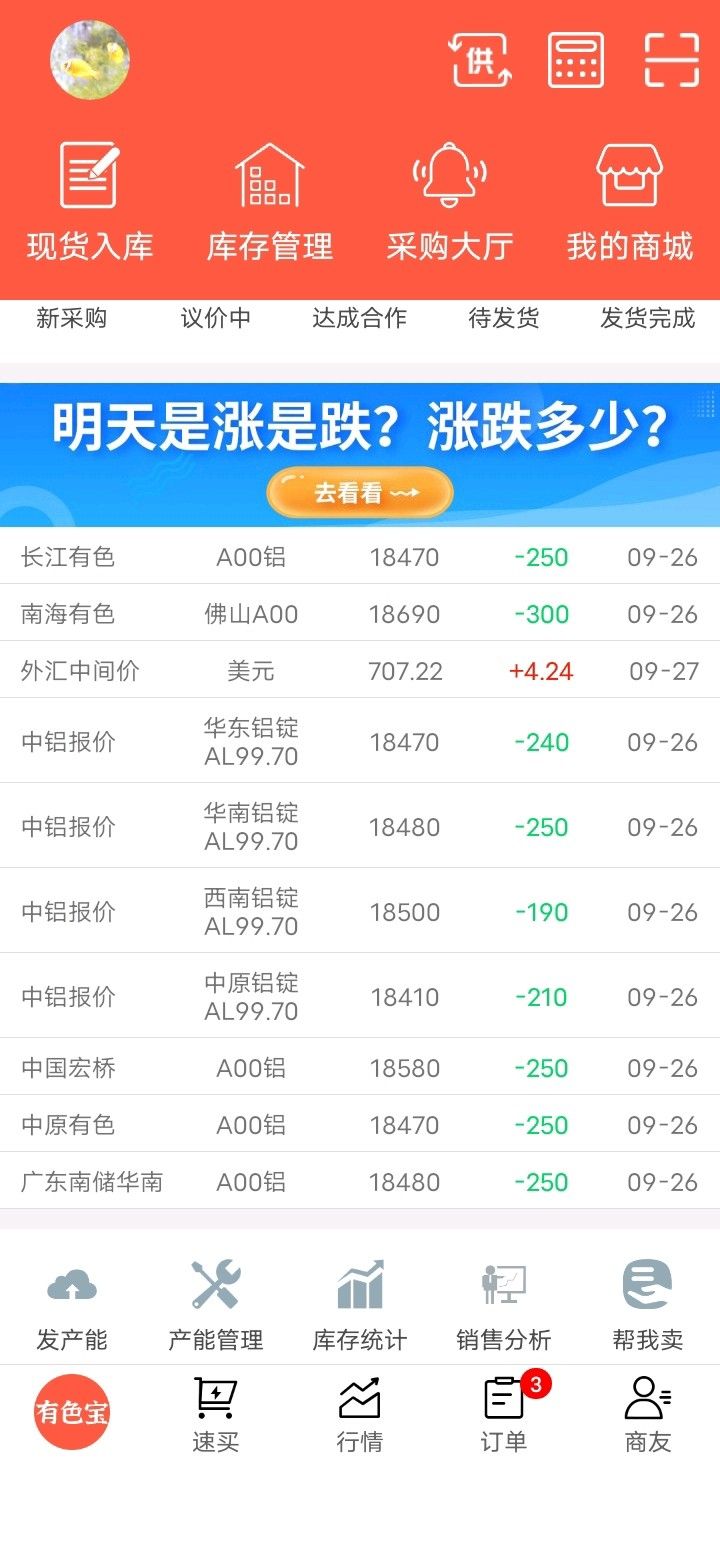Open the scan code icon
The height and width of the screenshot is (1544, 720).
pos(671,60)
